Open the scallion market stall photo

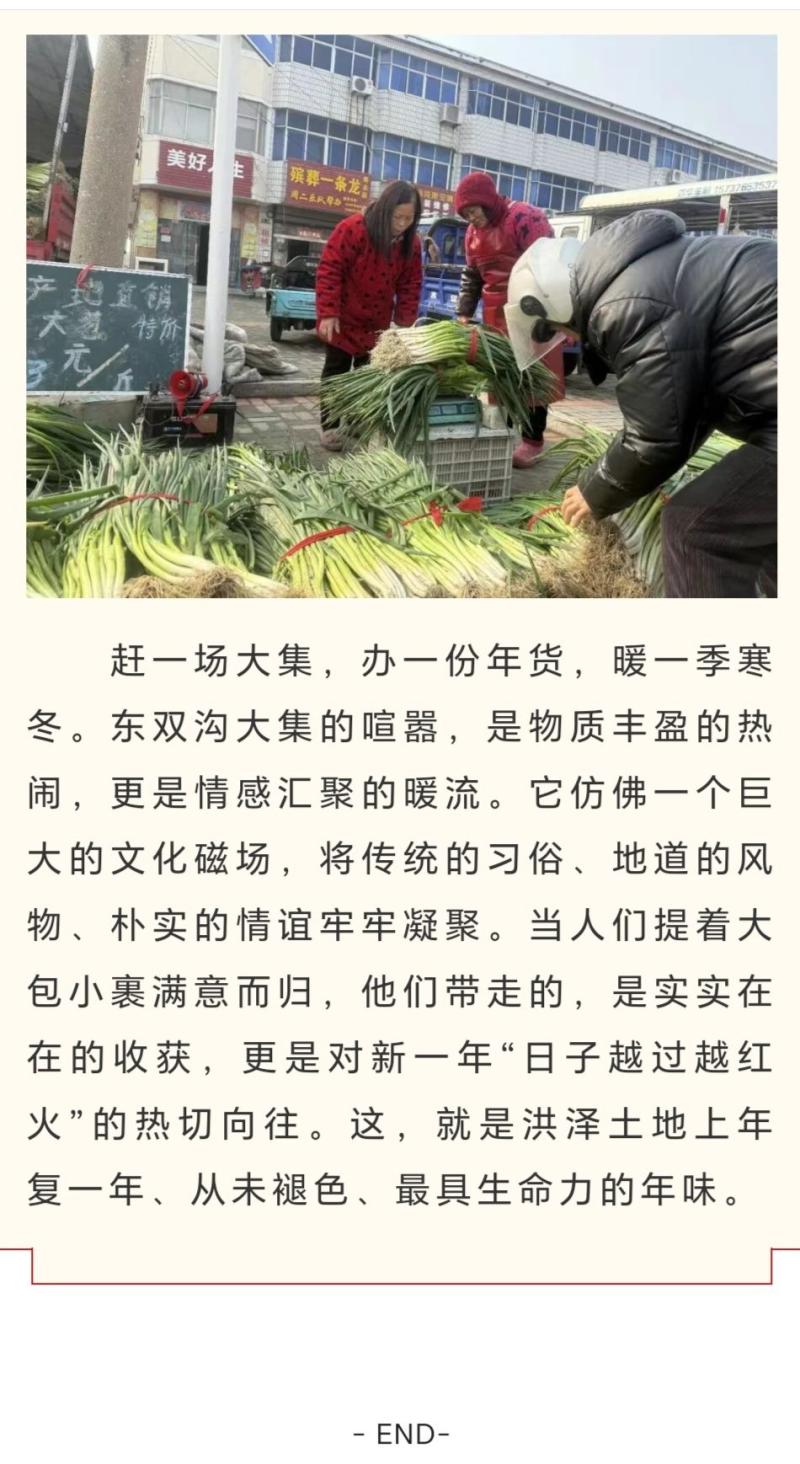pos(401,316)
